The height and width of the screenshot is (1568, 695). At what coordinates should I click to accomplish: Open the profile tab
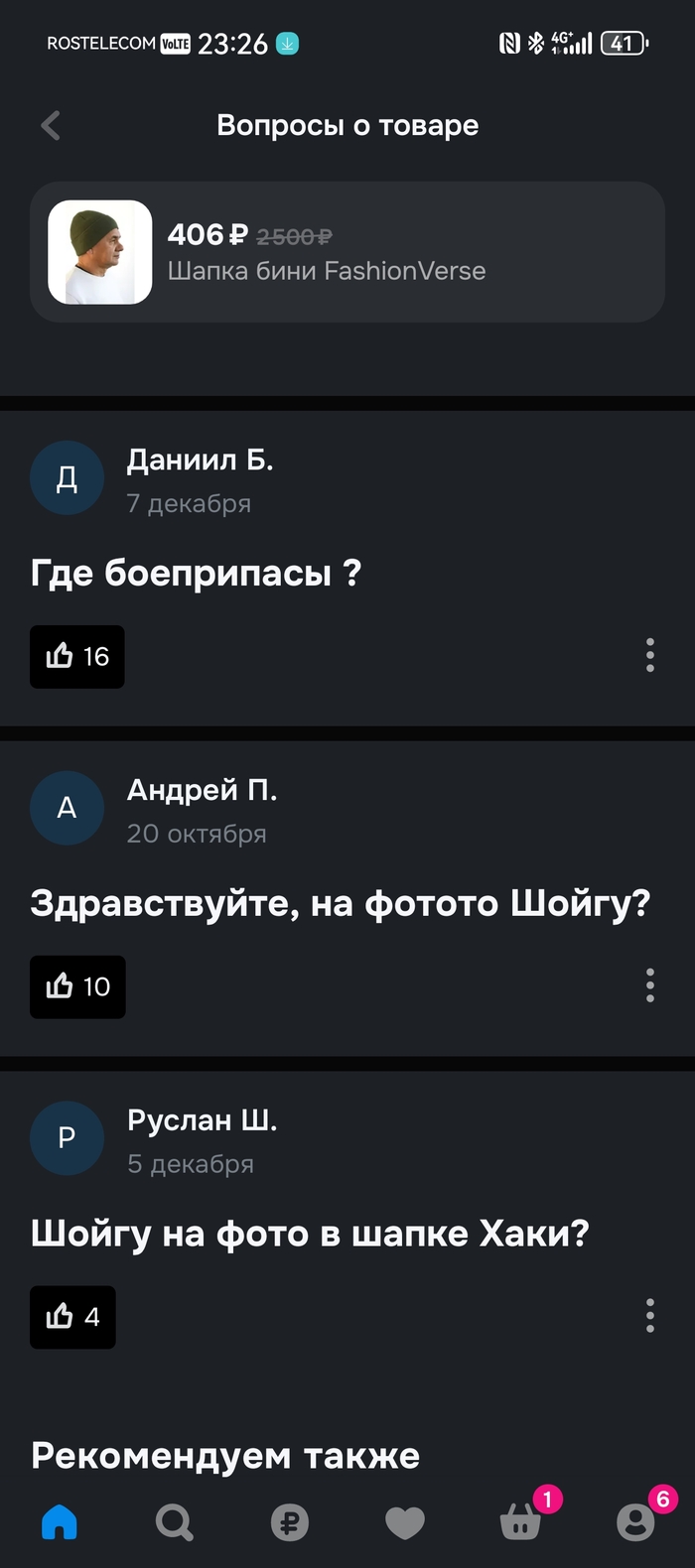636,1521
